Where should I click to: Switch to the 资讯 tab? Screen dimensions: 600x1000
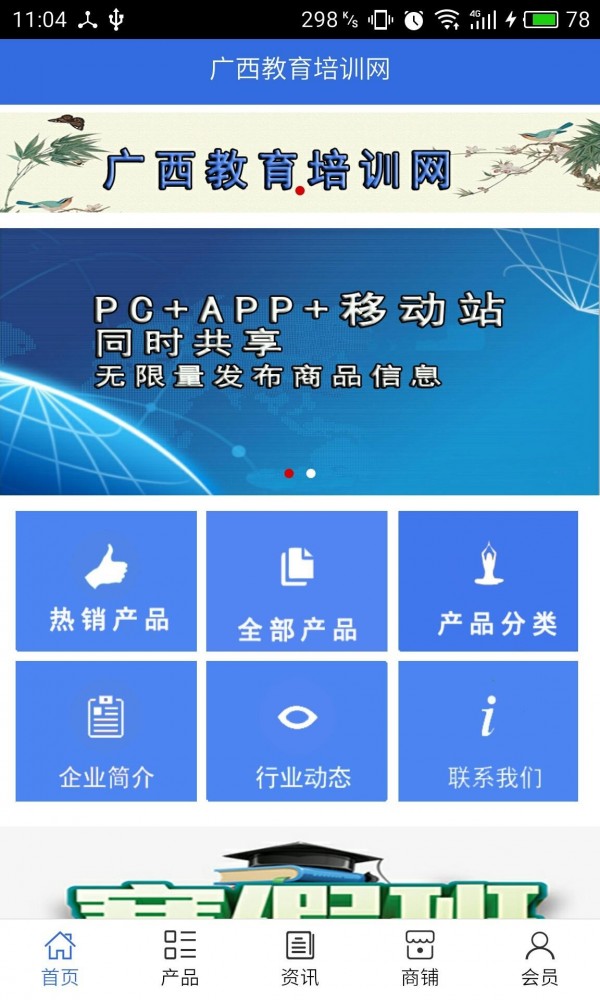point(300,958)
